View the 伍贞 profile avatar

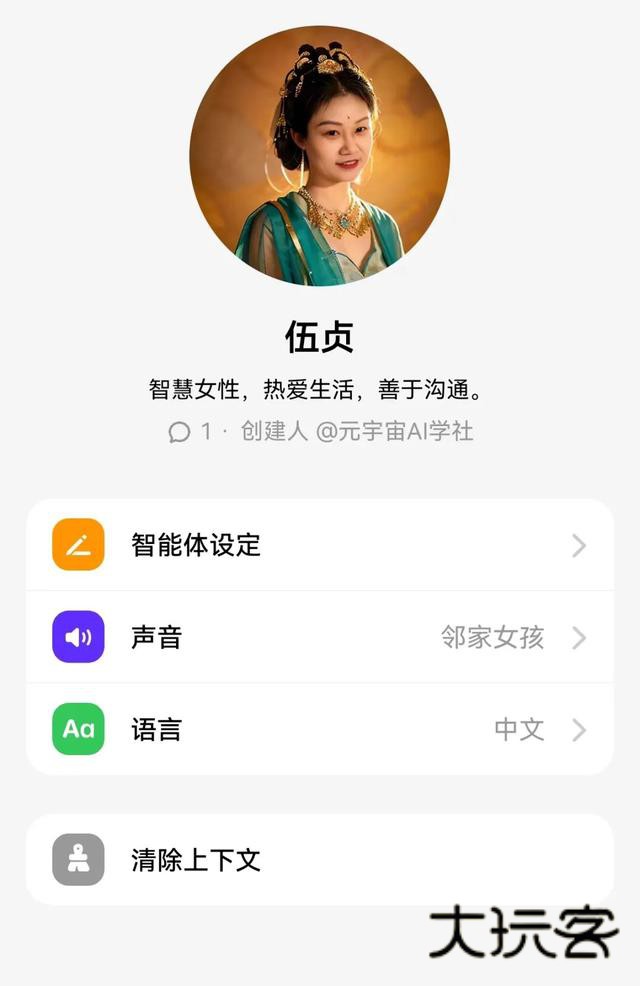(x=319, y=156)
